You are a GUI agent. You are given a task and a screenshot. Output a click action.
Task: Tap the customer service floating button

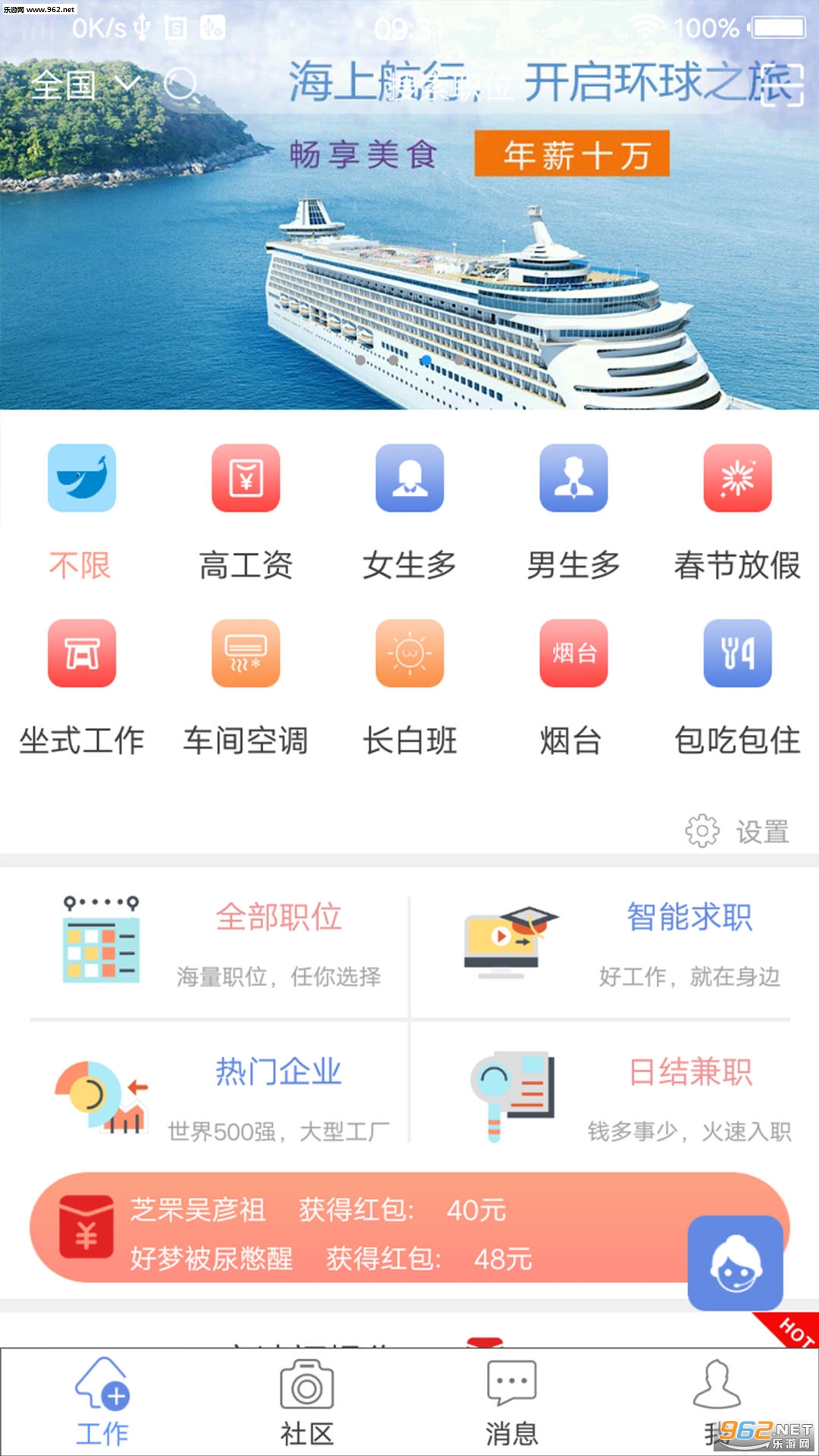pyautogui.click(x=735, y=1263)
